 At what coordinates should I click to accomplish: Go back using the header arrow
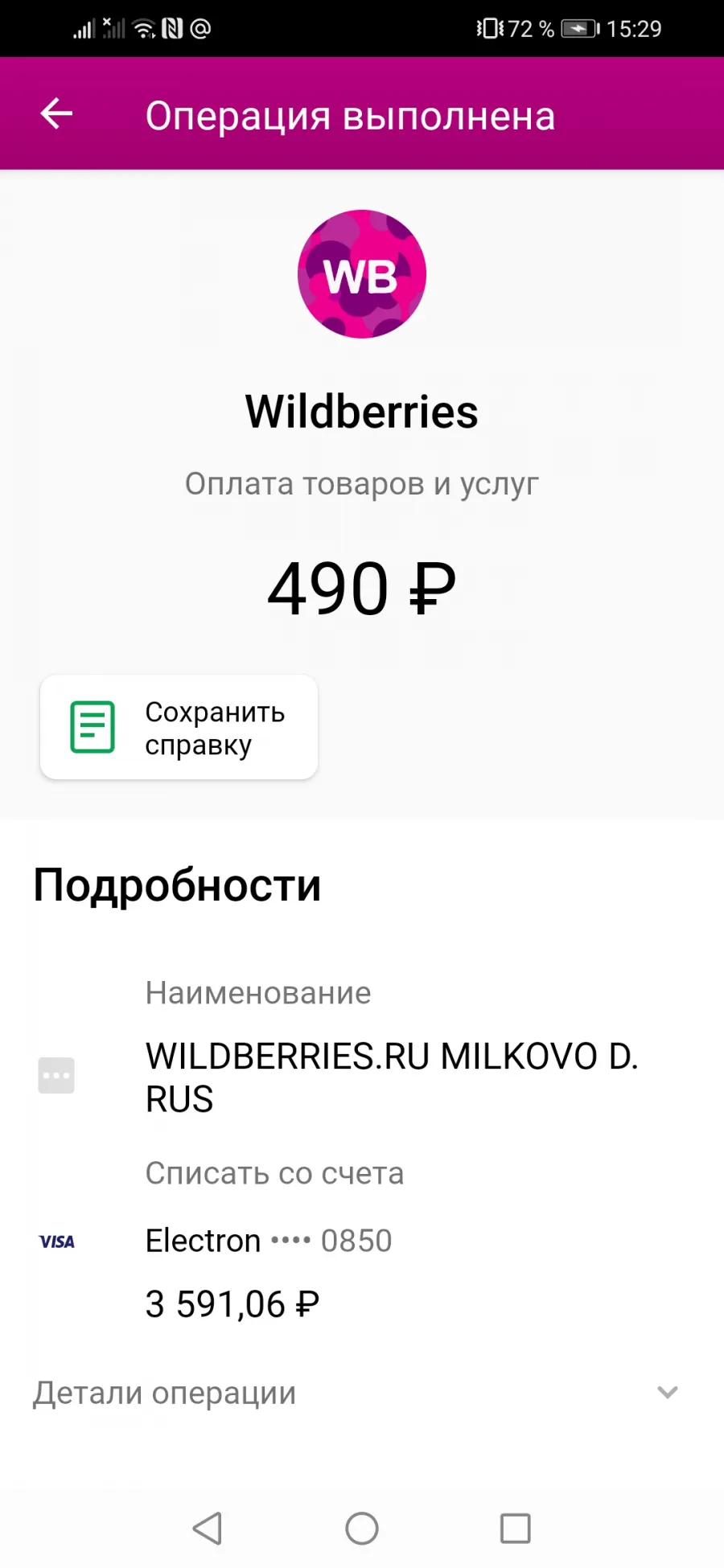pos(56,113)
